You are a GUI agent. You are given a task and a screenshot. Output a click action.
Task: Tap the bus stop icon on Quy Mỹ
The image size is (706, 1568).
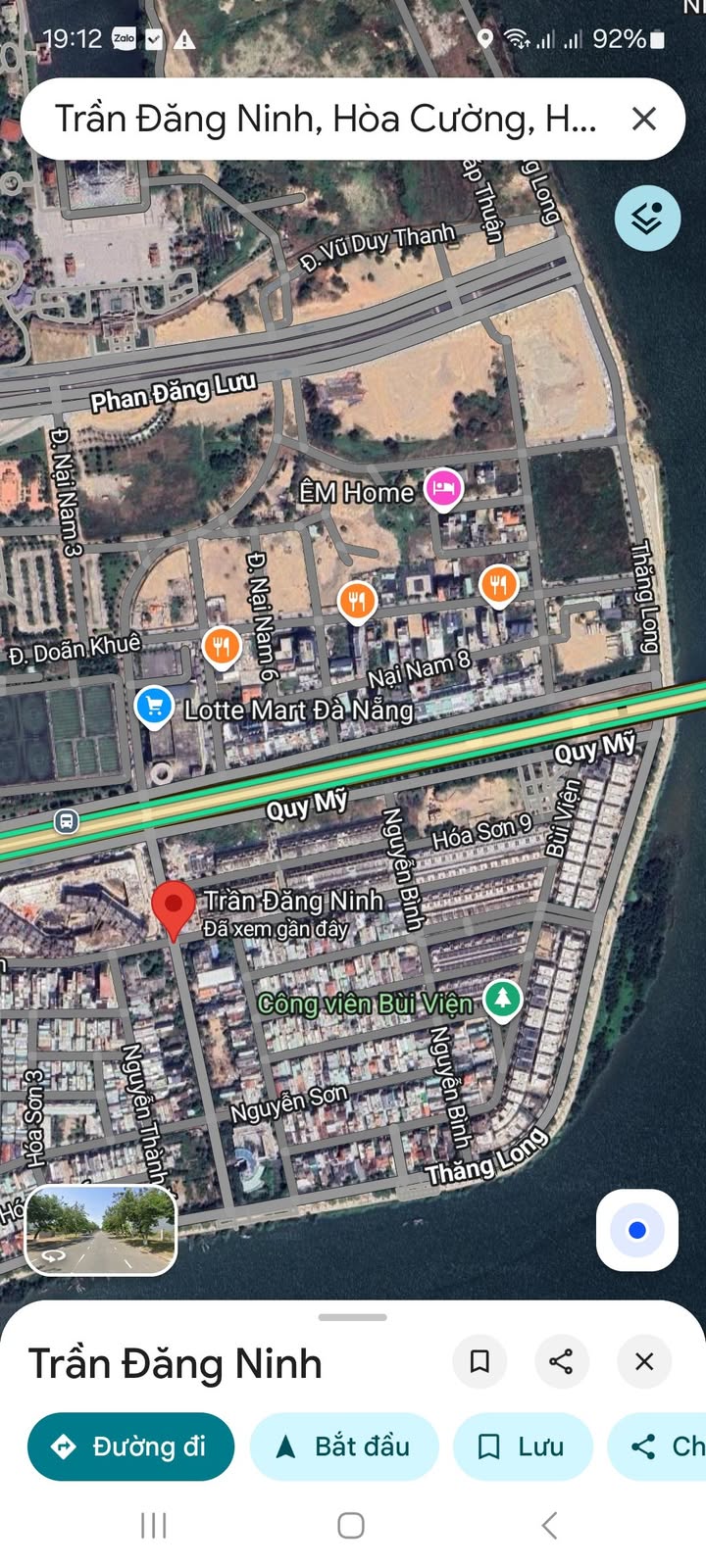[x=66, y=821]
